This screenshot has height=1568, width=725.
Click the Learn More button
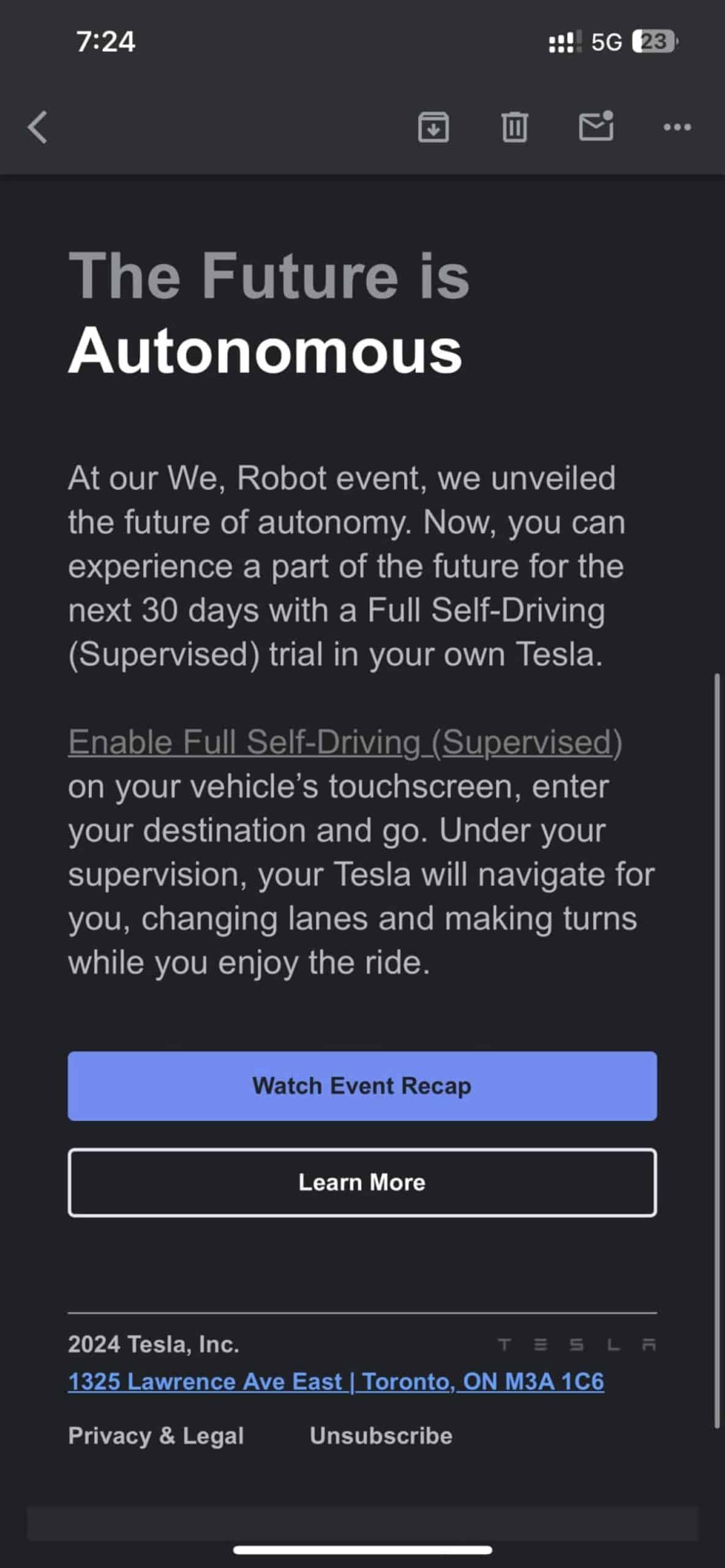pos(362,1182)
